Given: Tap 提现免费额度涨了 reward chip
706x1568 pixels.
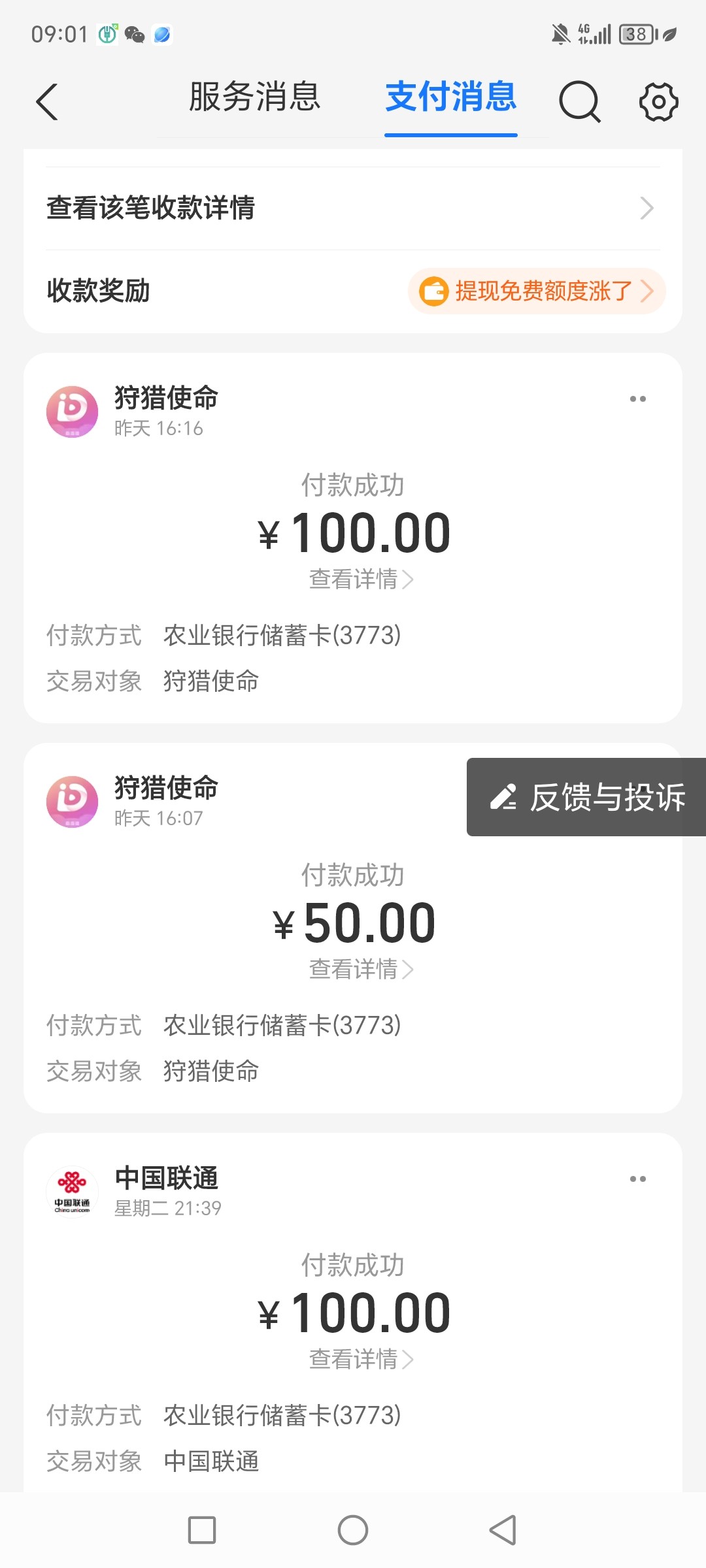Looking at the screenshot, I should 537,291.
